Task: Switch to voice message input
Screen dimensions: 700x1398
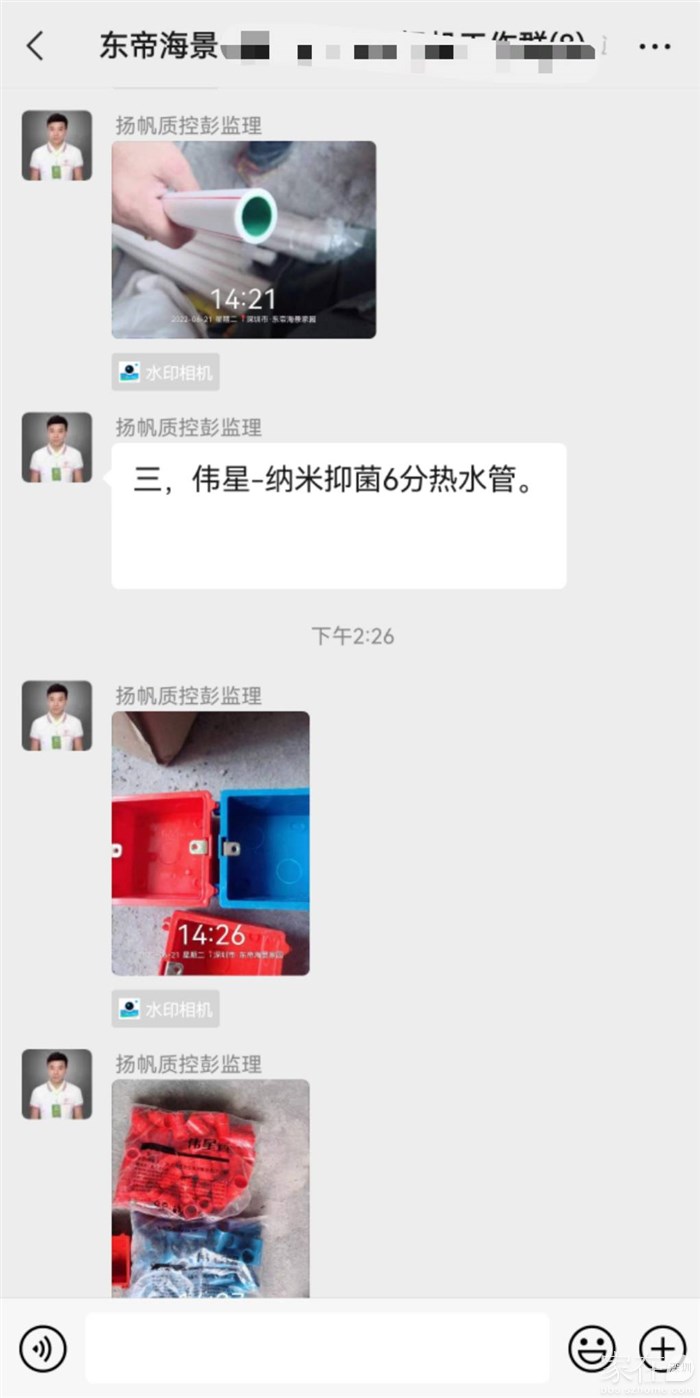Action: pos(43,1348)
